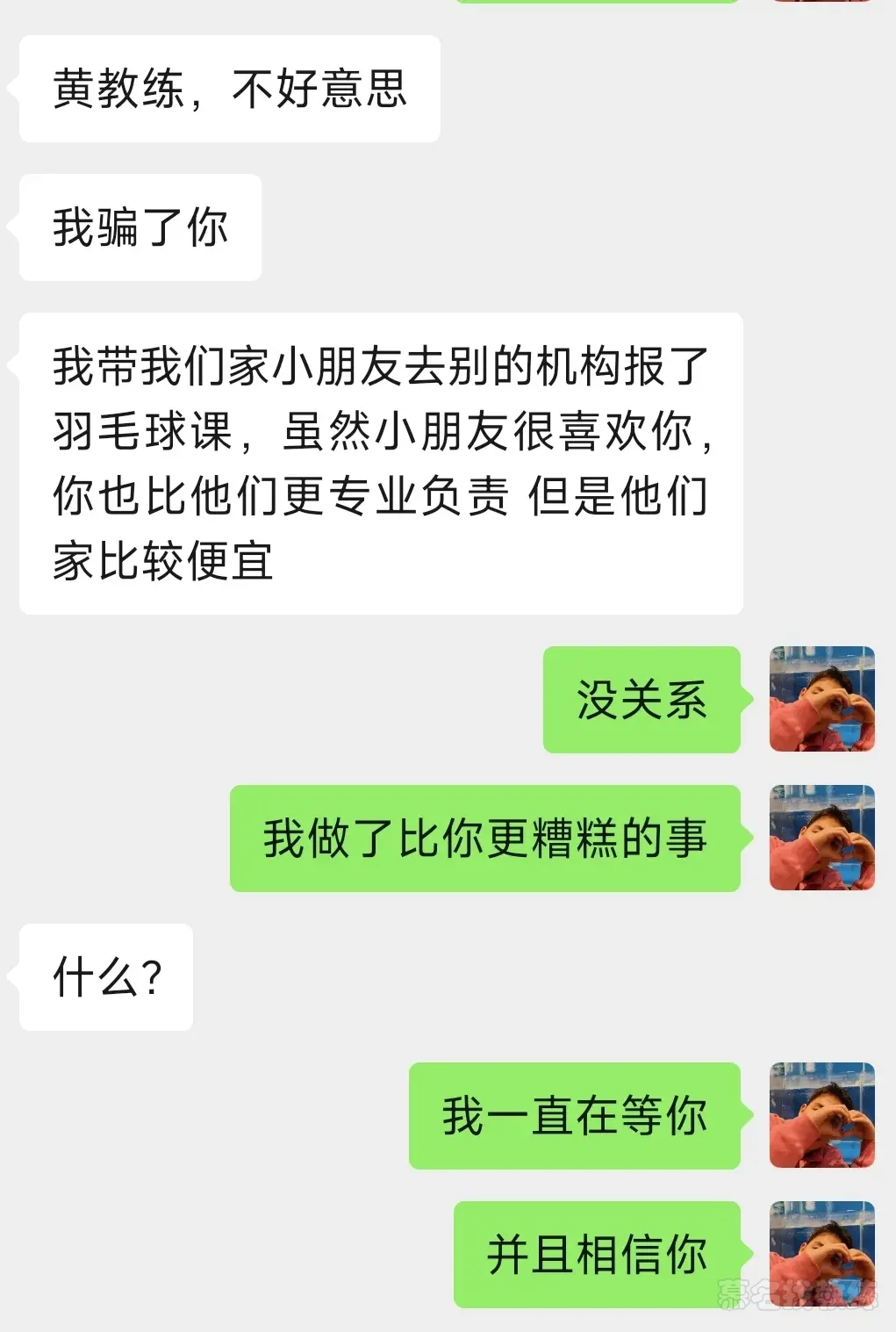Open sender's avatar beside "没关系" message
896x1332 pixels.
pos(821,699)
